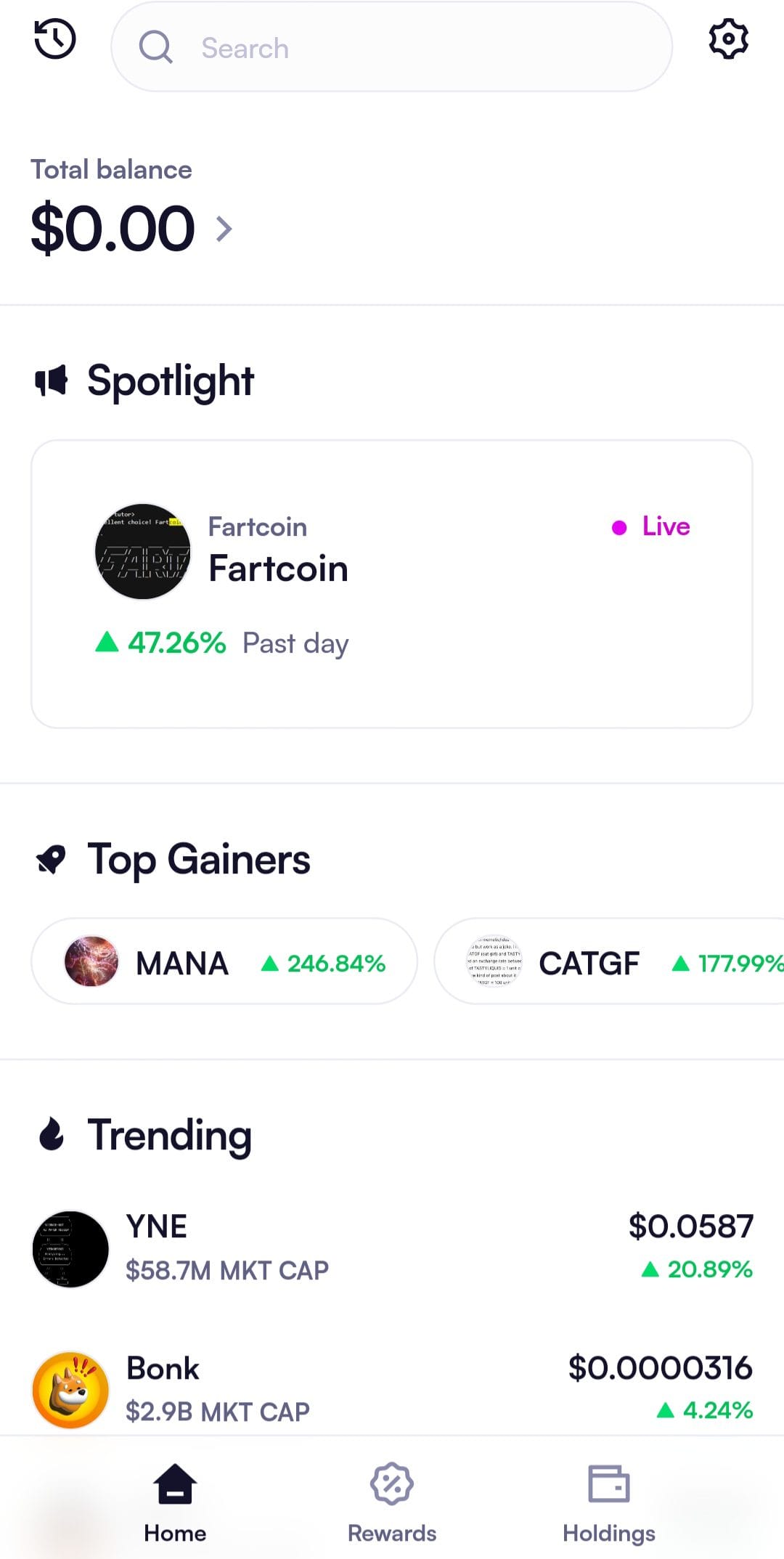Click the Live indicator on Fartcoin
This screenshot has height=1559, width=784.
point(651,526)
